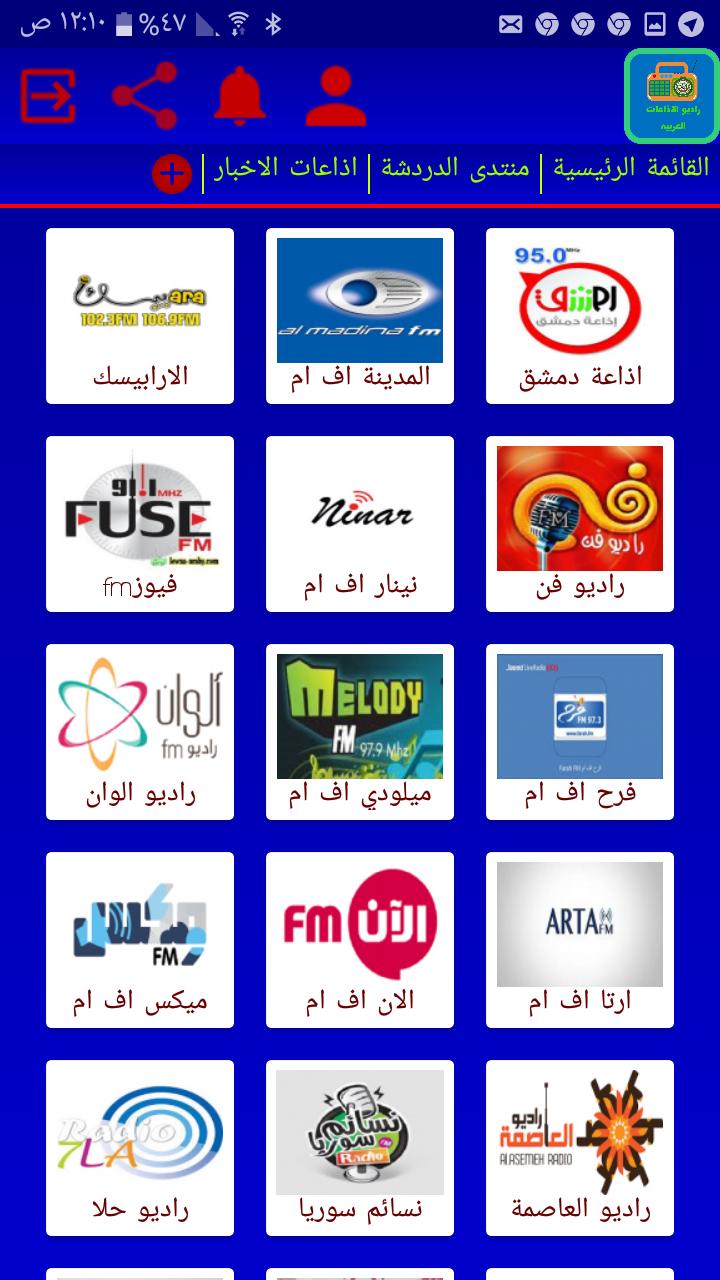Viewport: 720px width, 1280px height.
Task: Open the اذاعة دمشق station
Action: coord(580,316)
